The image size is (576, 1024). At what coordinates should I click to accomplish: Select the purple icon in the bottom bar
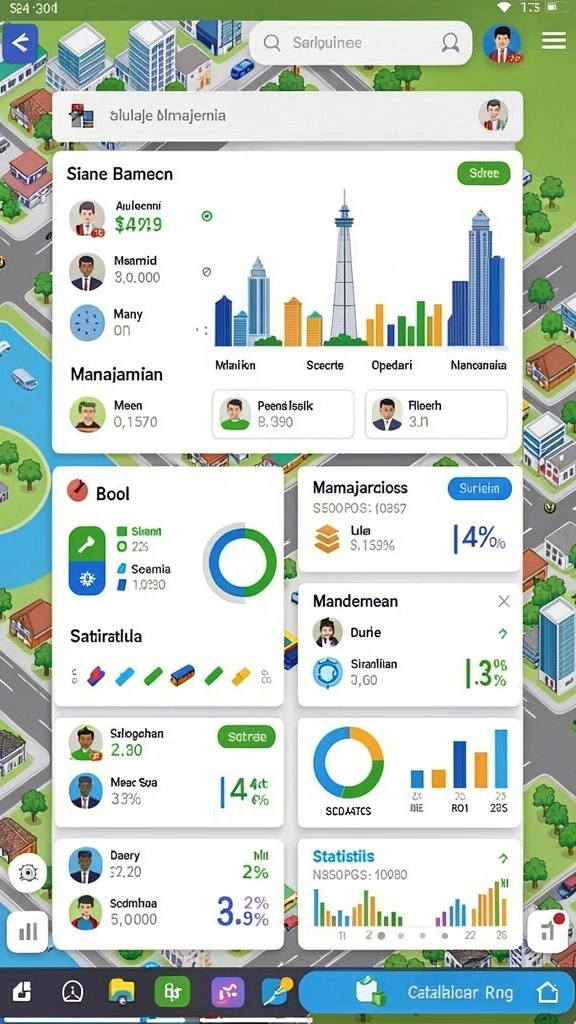pyautogui.click(x=228, y=993)
